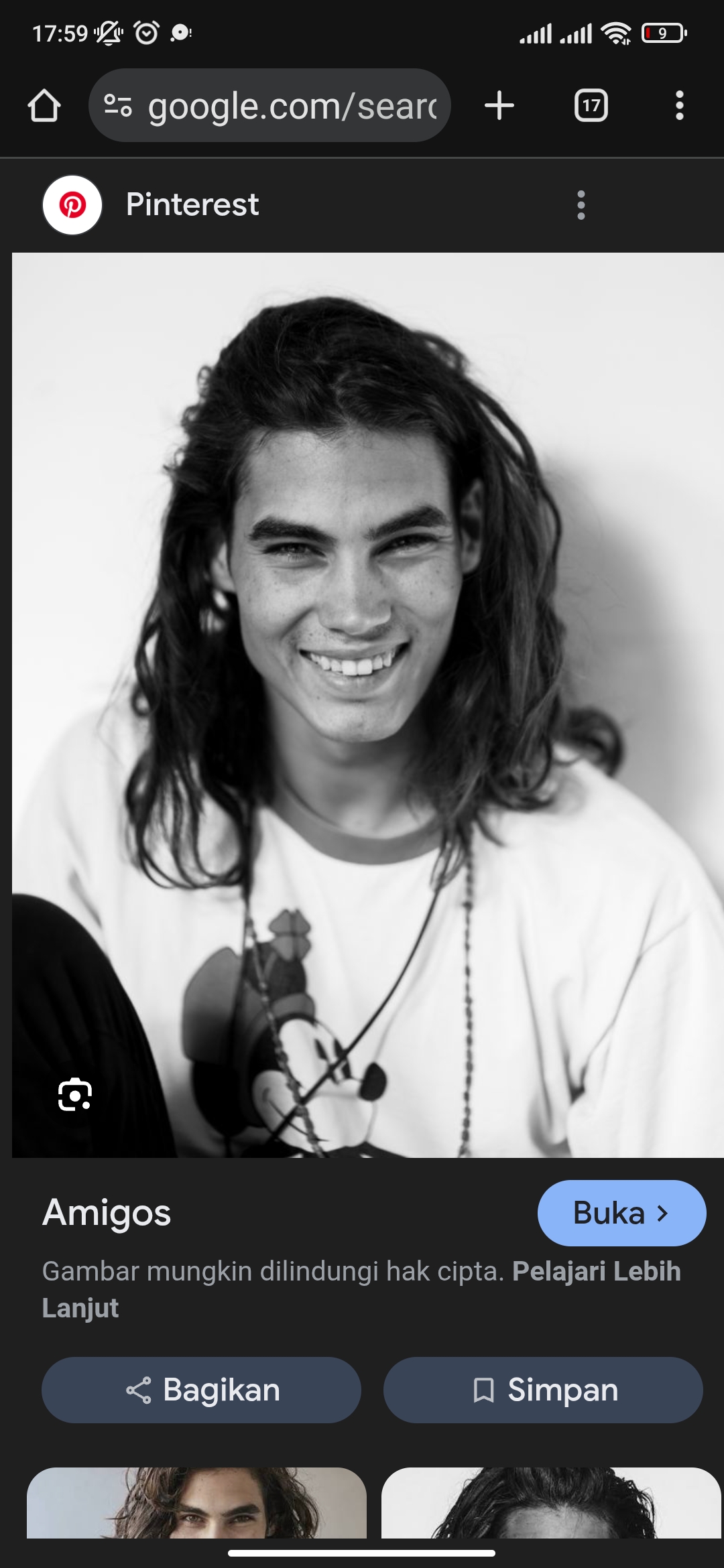The width and height of the screenshot is (724, 1568).
Task: Save the image with Simpan
Action: [x=543, y=1390]
